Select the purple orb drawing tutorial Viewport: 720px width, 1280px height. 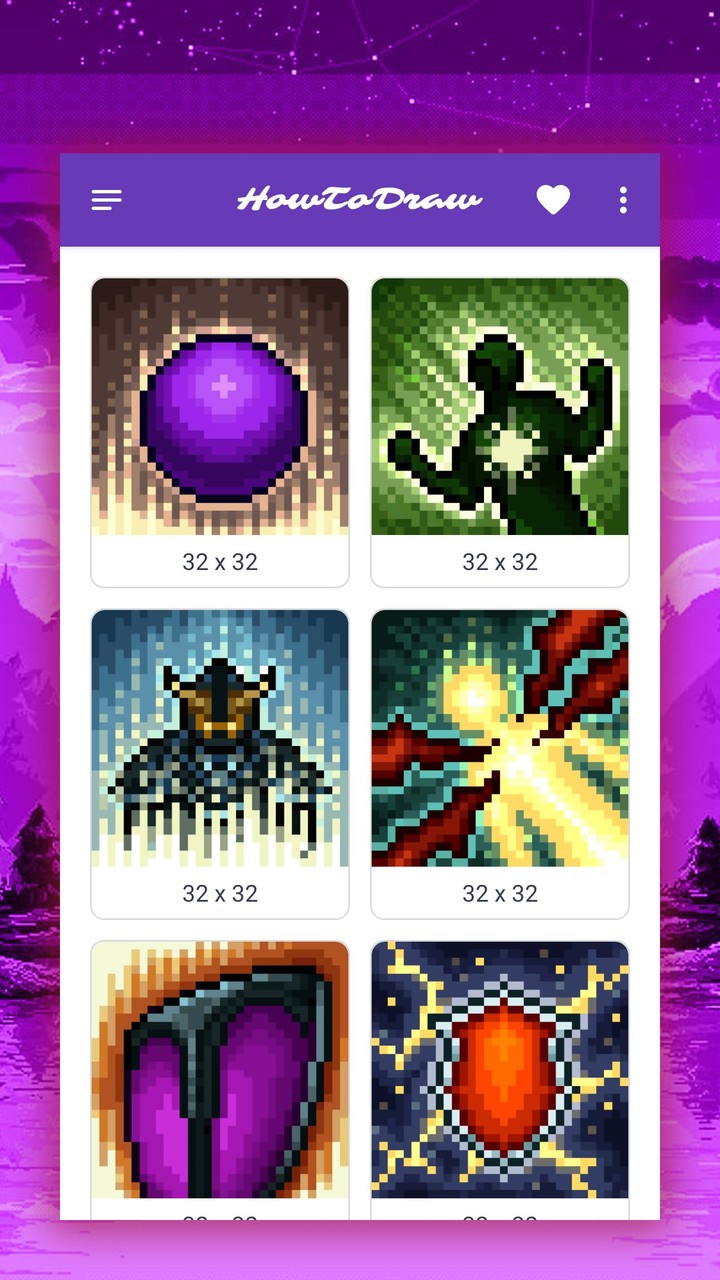(x=219, y=405)
